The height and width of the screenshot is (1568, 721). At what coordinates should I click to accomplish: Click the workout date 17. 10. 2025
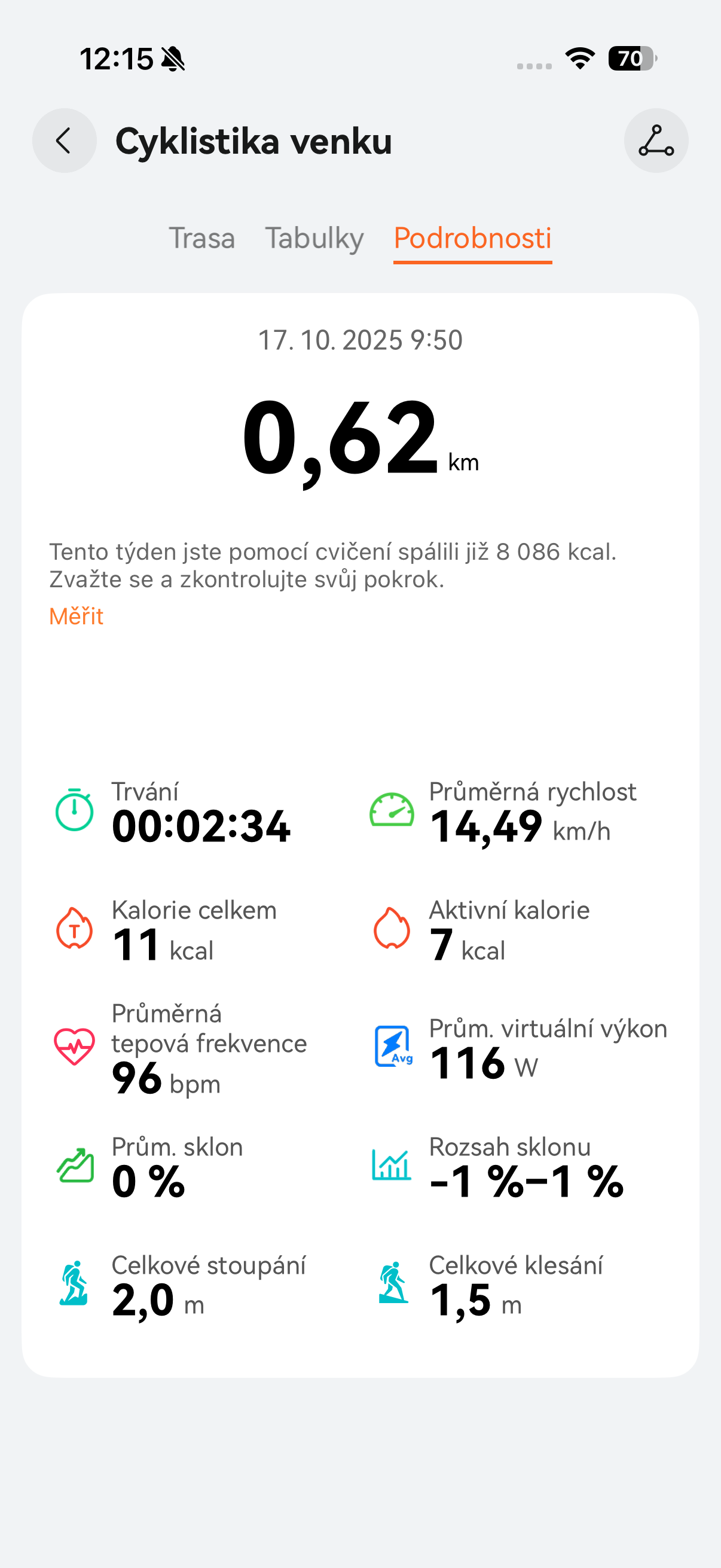coord(360,340)
